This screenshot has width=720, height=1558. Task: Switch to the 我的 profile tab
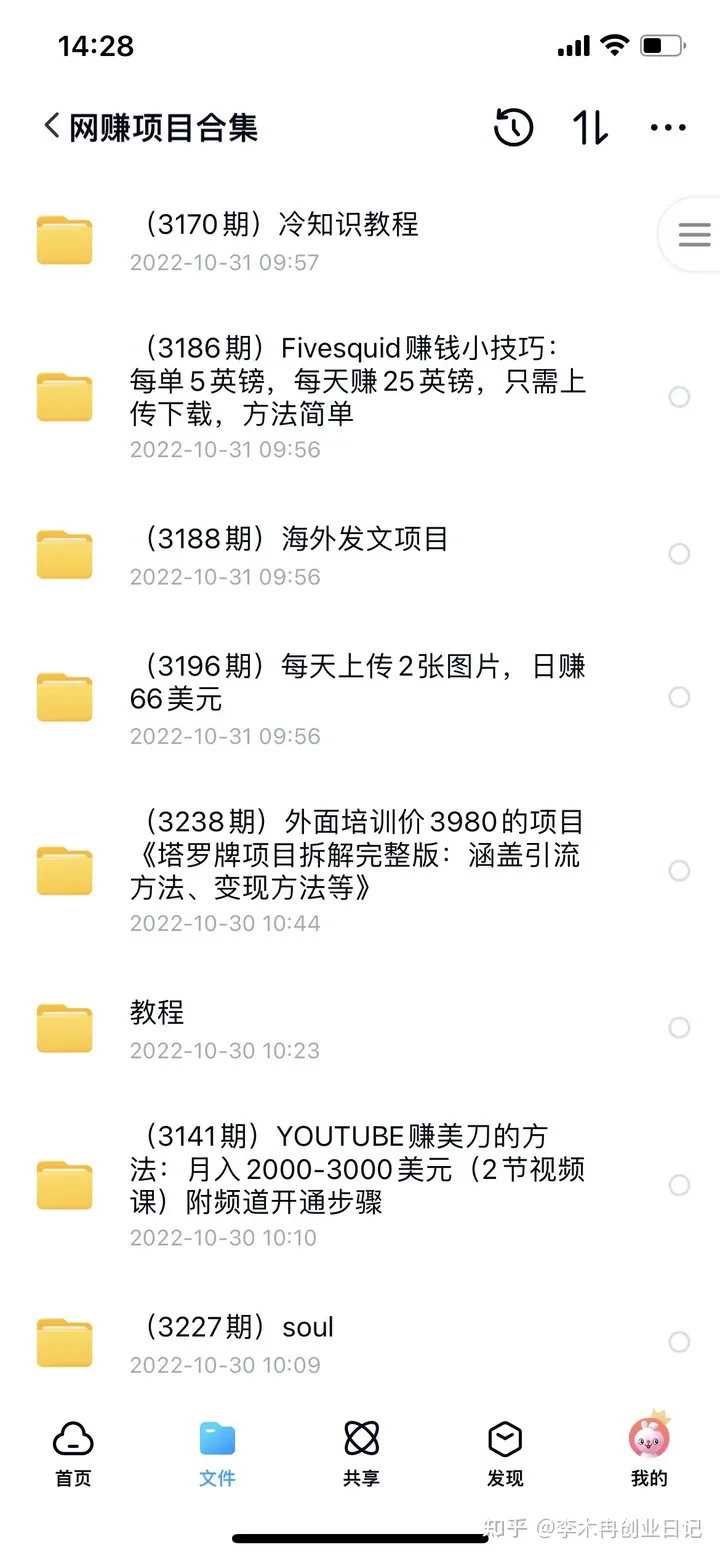[x=649, y=1452]
